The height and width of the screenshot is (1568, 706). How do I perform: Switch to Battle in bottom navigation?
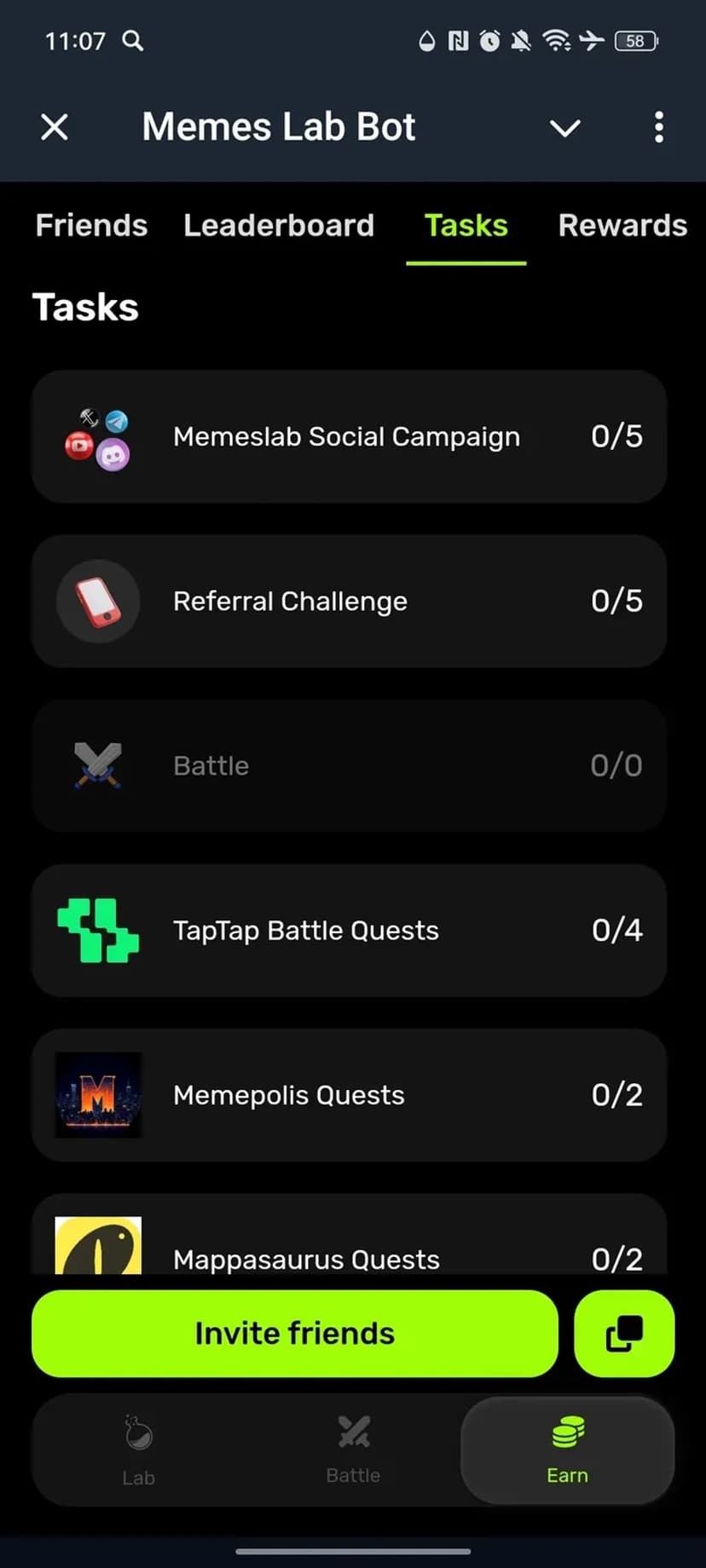point(353,1450)
